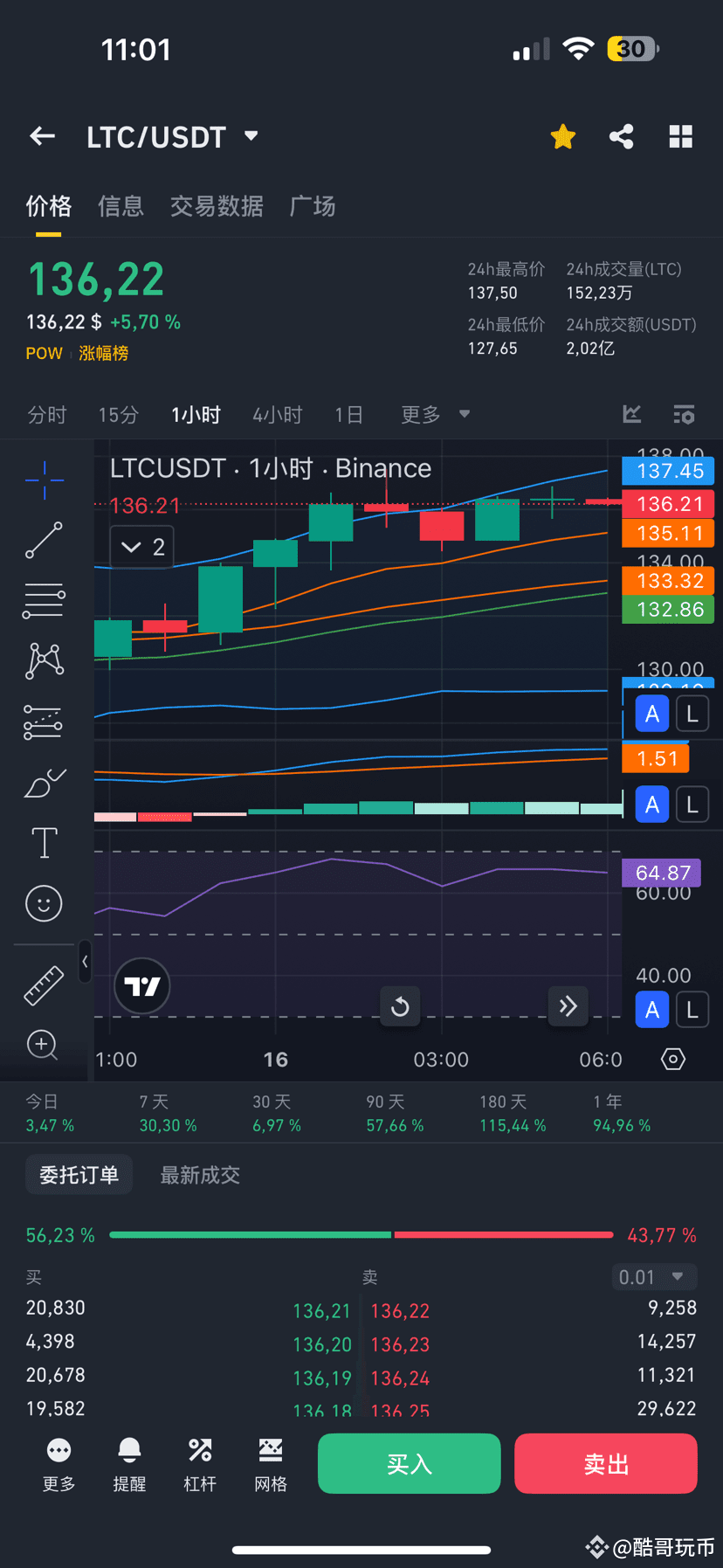Select the emoji sticker tool
This screenshot has width=723, height=1568.
point(44,903)
